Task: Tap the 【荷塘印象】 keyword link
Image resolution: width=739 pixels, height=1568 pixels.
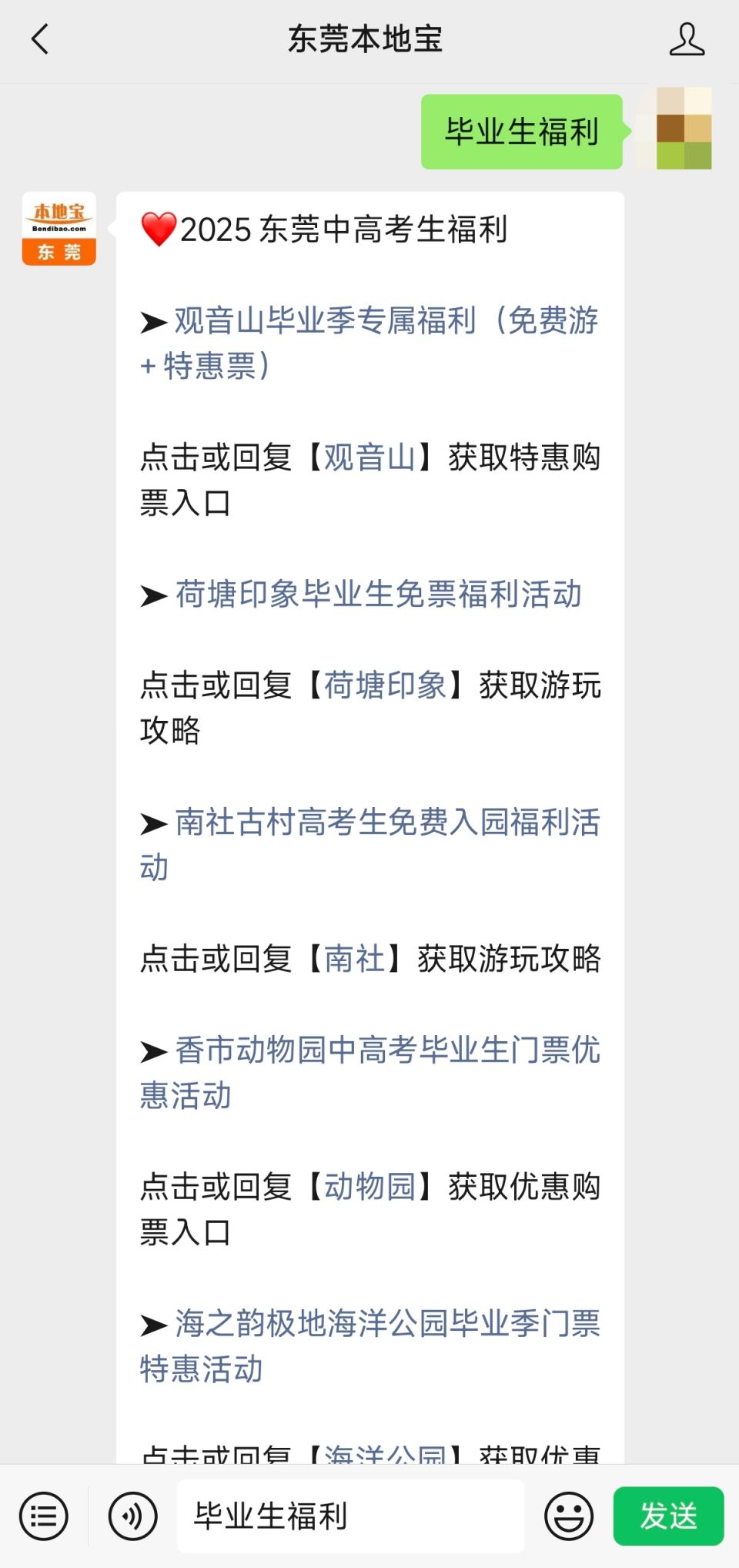Action: click(x=385, y=685)
